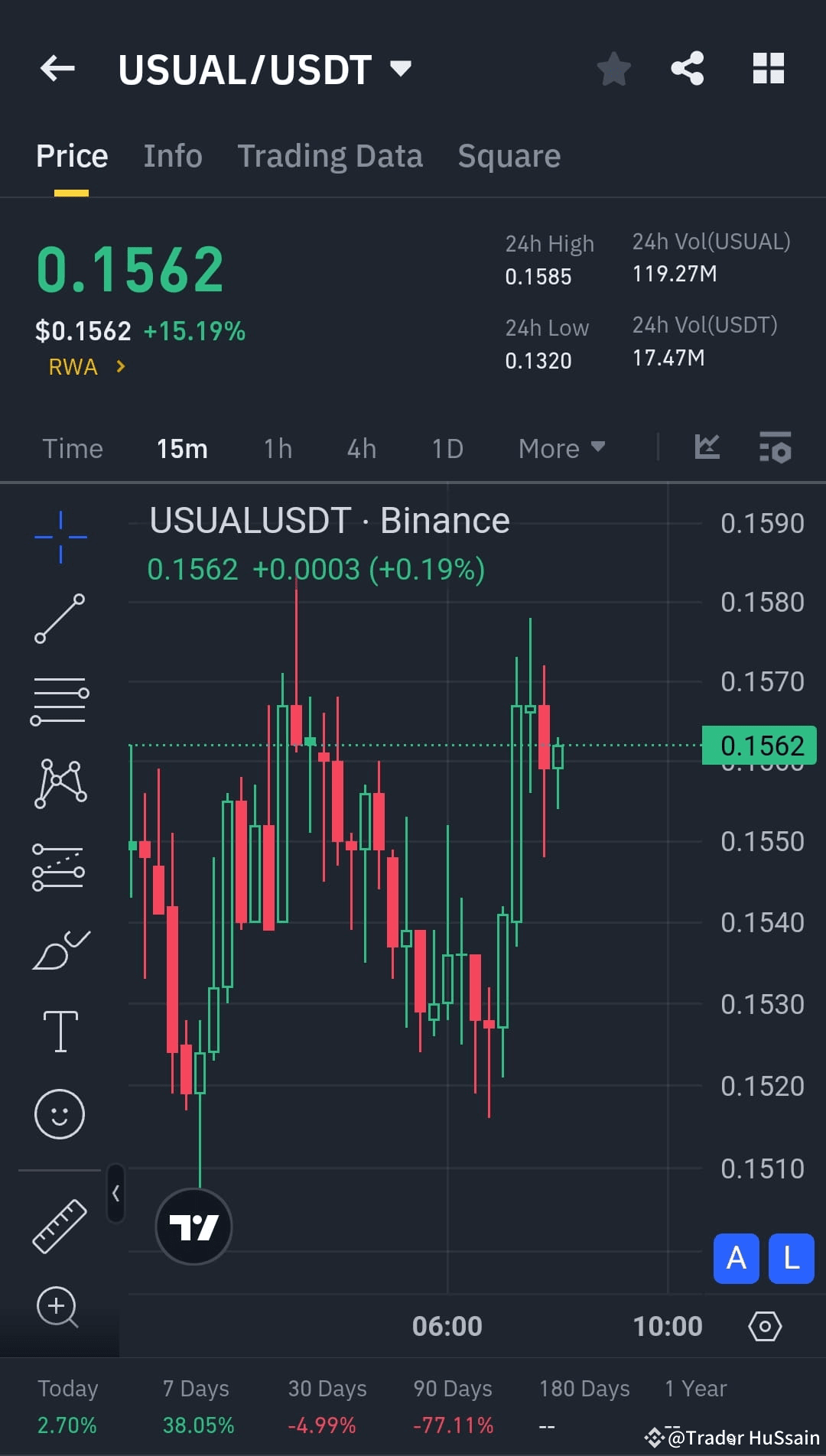Expand the More timeframe options dropdown
The width and height of the screenshot is (826, 1456).
coord(561,449)
